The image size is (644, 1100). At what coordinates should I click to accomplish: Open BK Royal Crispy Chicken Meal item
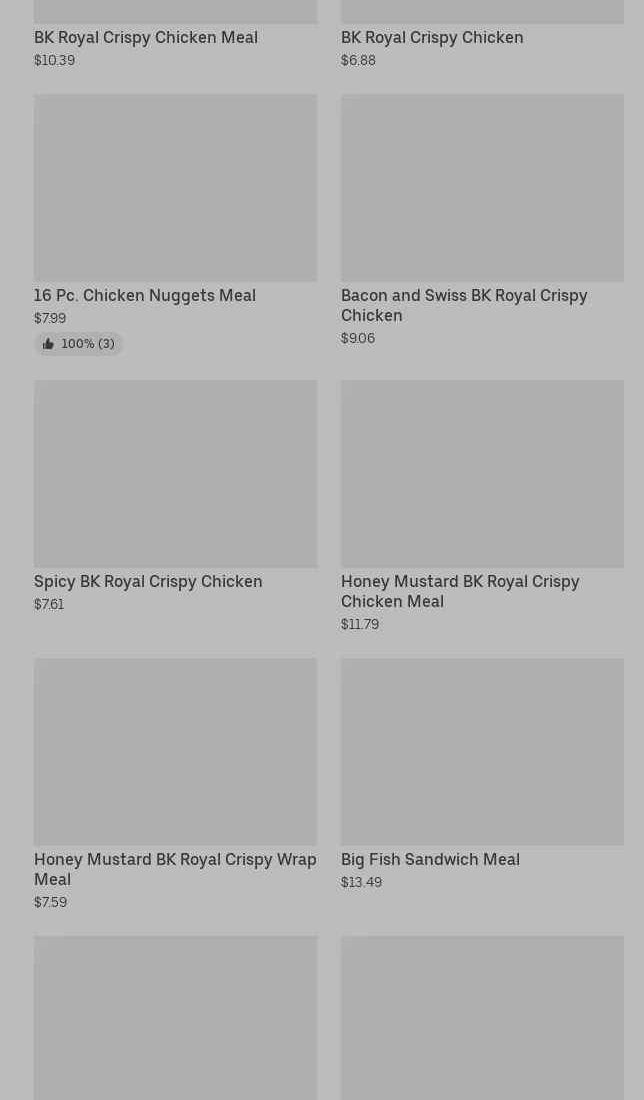click(175, 34)
